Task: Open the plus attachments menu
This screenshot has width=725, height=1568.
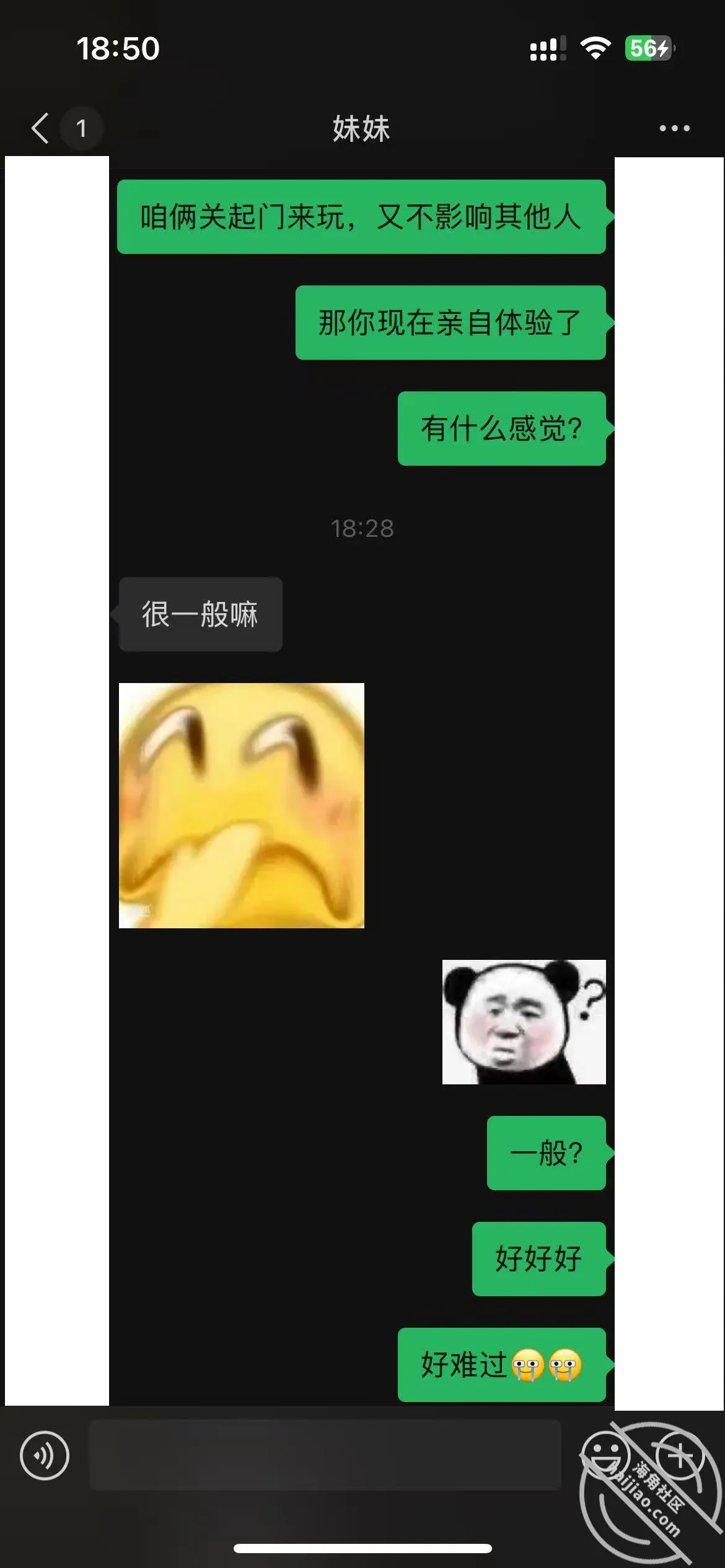Action: pyautogui.click(x=680, y=1455)
